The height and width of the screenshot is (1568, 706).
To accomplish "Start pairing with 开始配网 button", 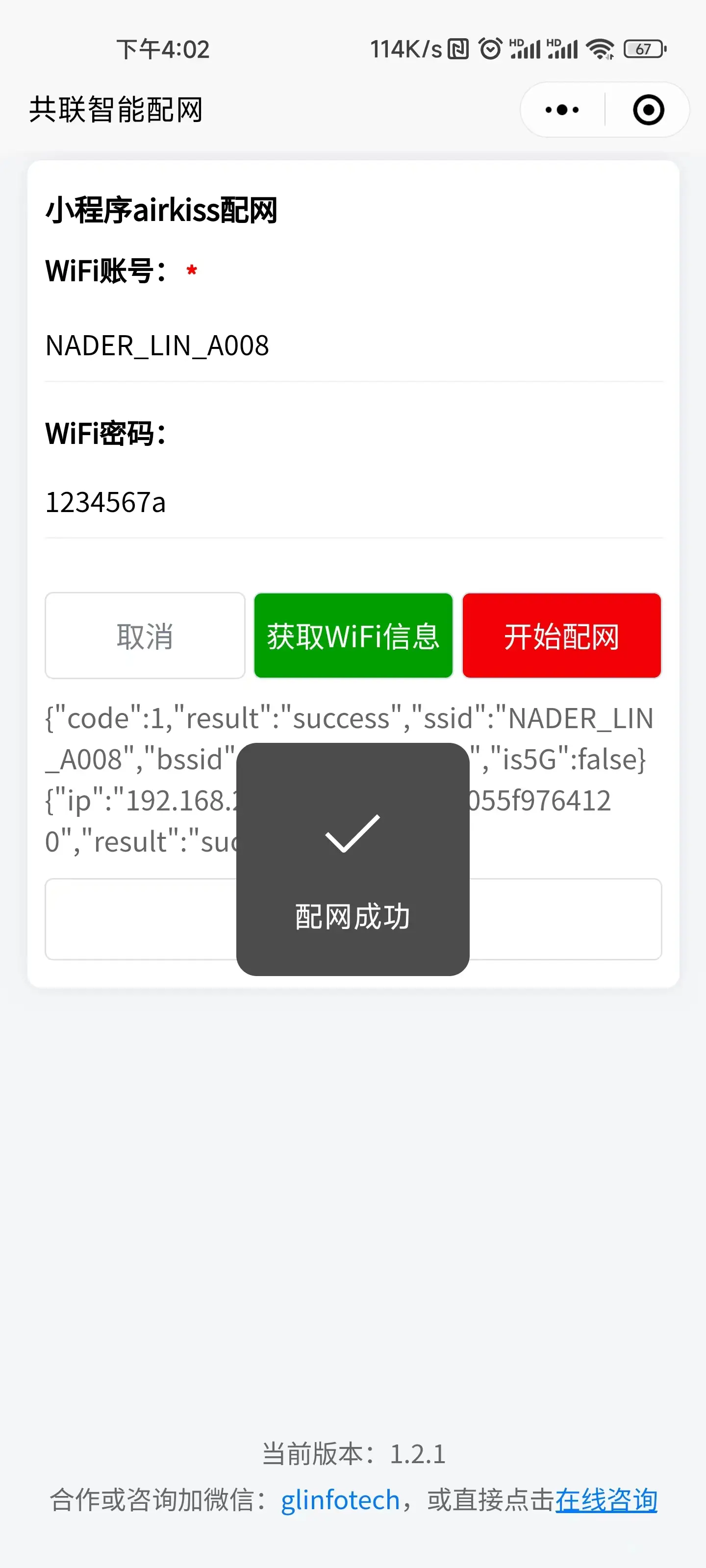I will tap(562, 636).
